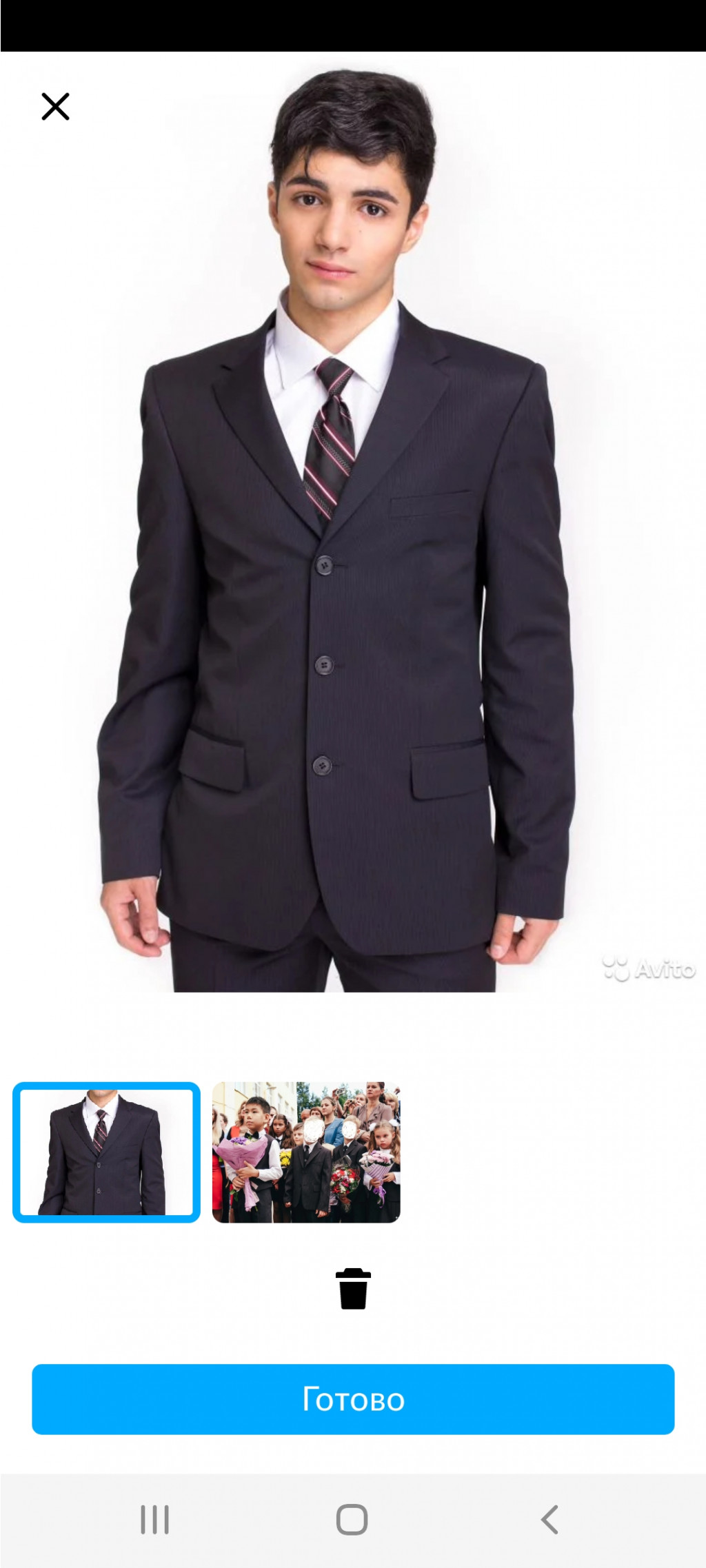Open recent apps from navigation bar
This screenshot has width=706, height=1568.
154,1519
